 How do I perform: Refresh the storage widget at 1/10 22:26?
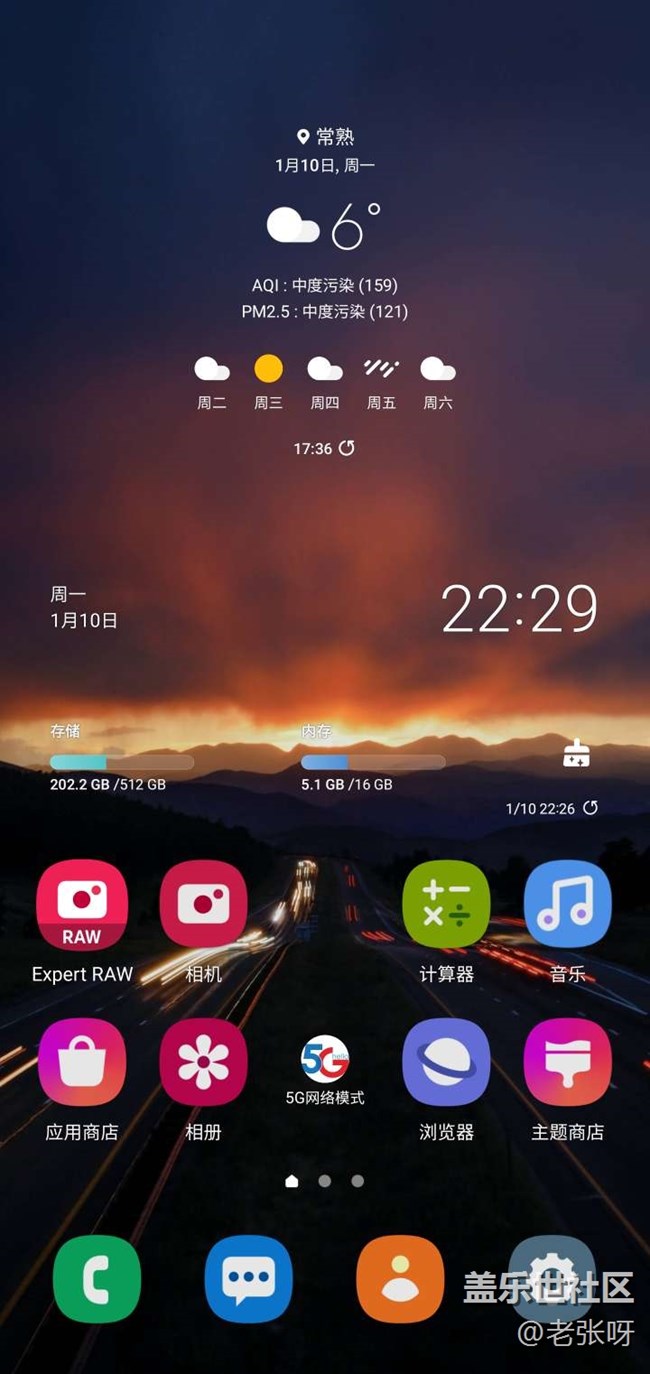point(591,808)
